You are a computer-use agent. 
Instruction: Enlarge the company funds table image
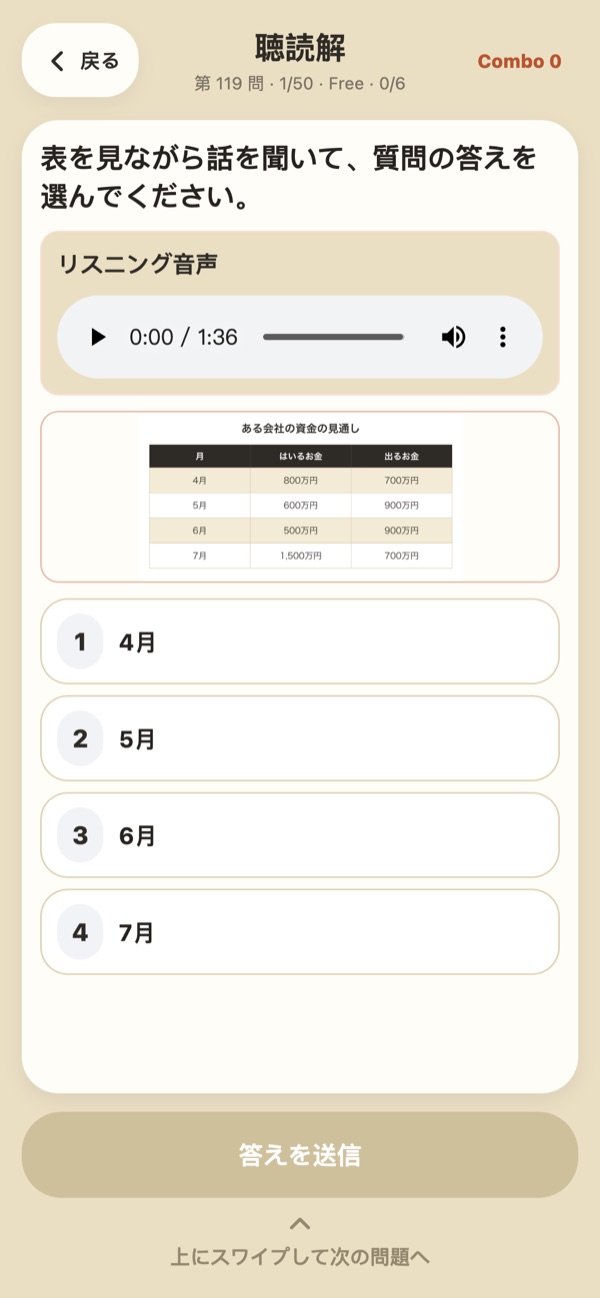point(300,496)
